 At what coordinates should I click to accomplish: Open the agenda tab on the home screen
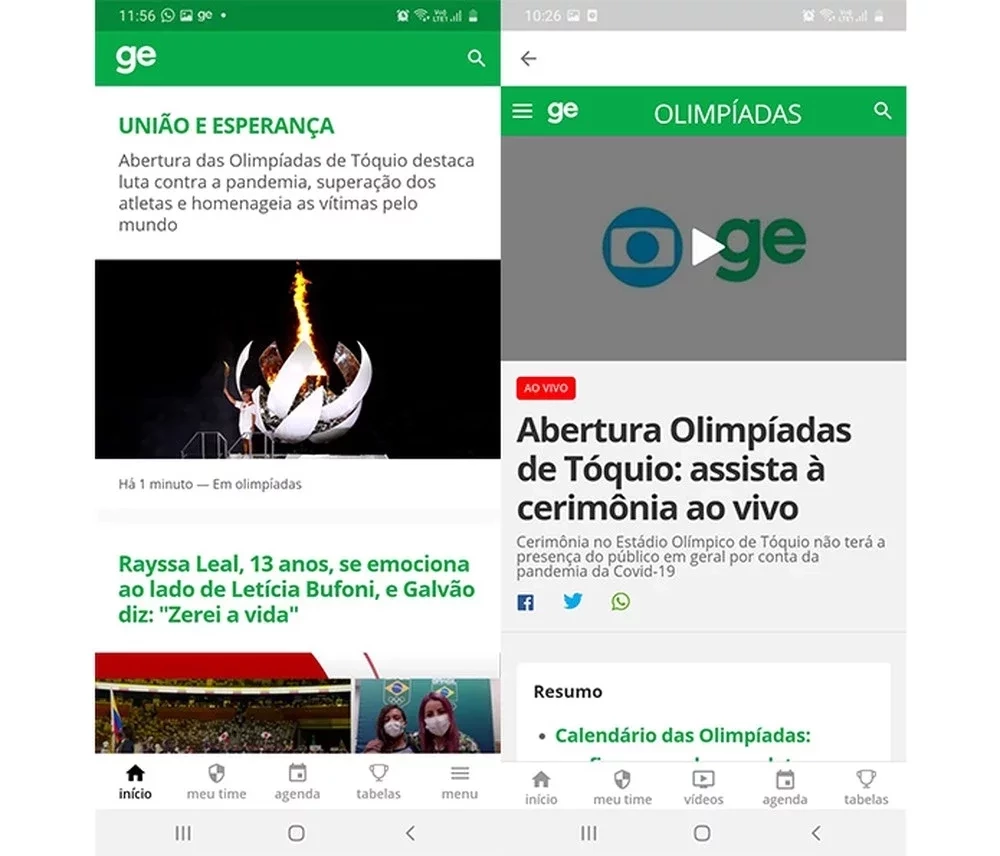click(297, 782)
